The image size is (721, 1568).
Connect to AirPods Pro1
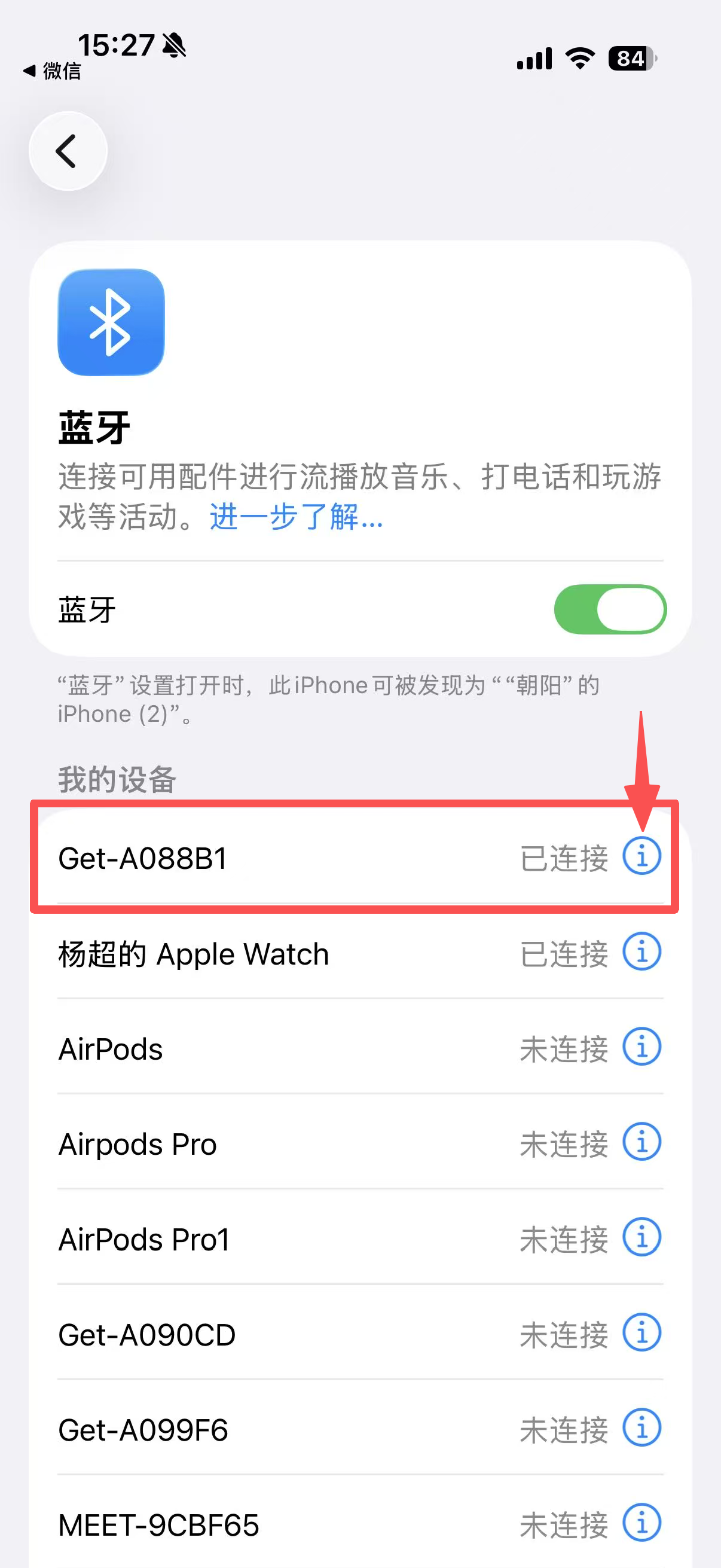click(274, 1239)
